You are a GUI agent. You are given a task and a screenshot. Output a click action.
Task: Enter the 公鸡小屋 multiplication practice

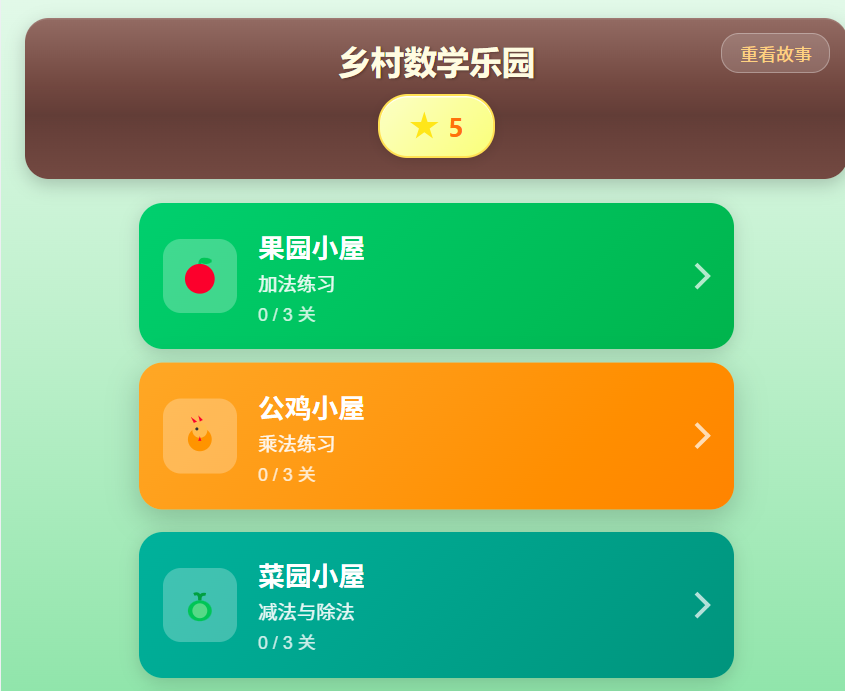coord(436,436)
